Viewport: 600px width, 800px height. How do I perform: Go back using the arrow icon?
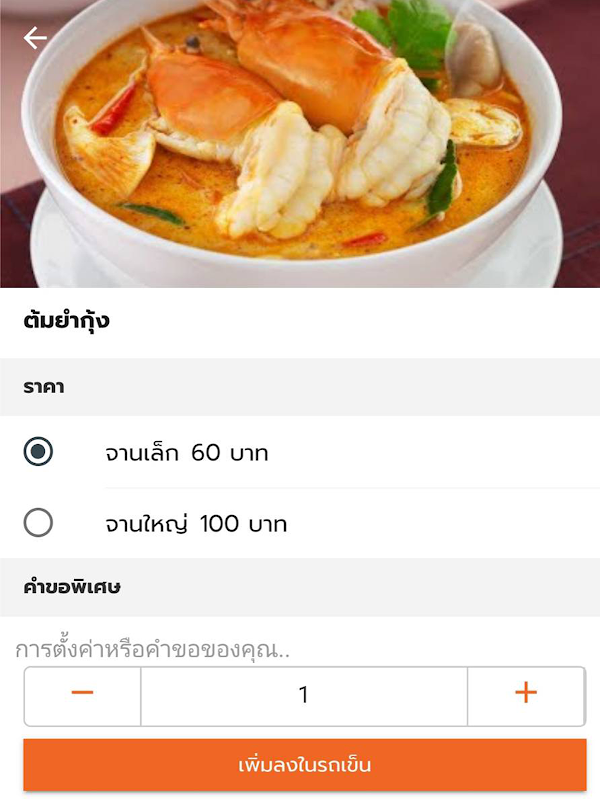pos(36,38)
